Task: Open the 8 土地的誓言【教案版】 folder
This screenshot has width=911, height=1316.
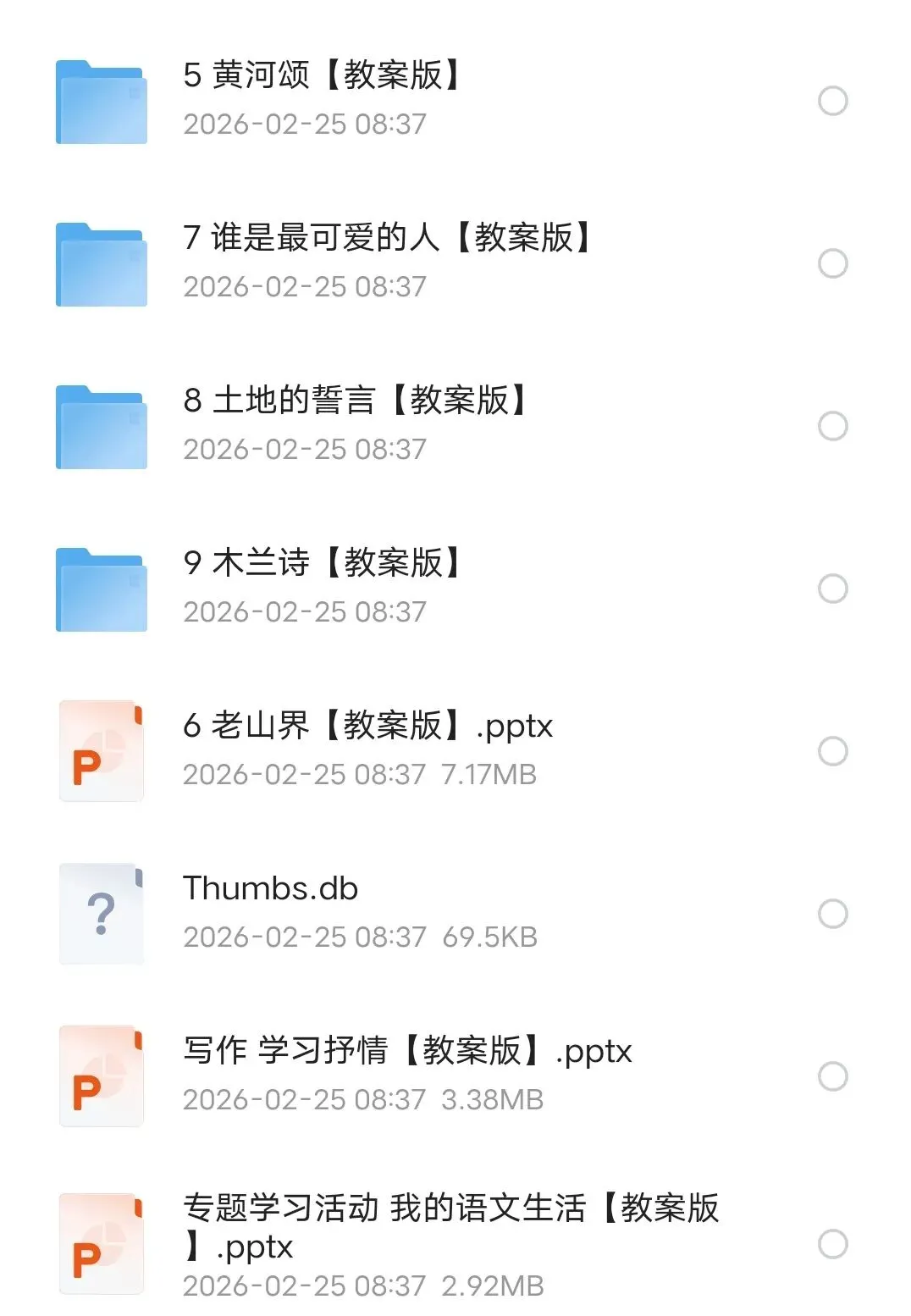Action: pos(354,401)
